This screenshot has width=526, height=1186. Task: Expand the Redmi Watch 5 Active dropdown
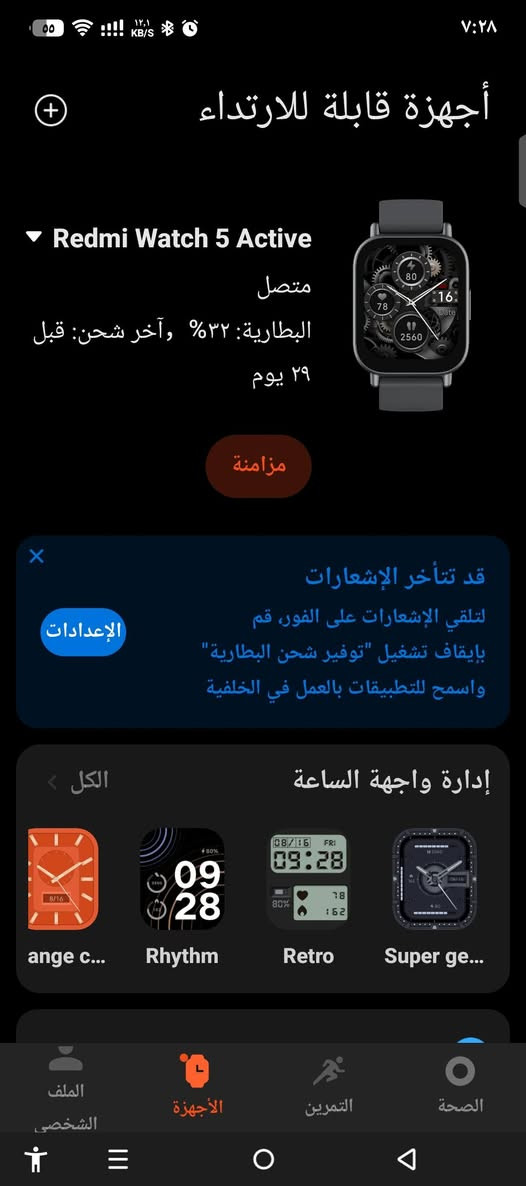(x=168, y=238)
